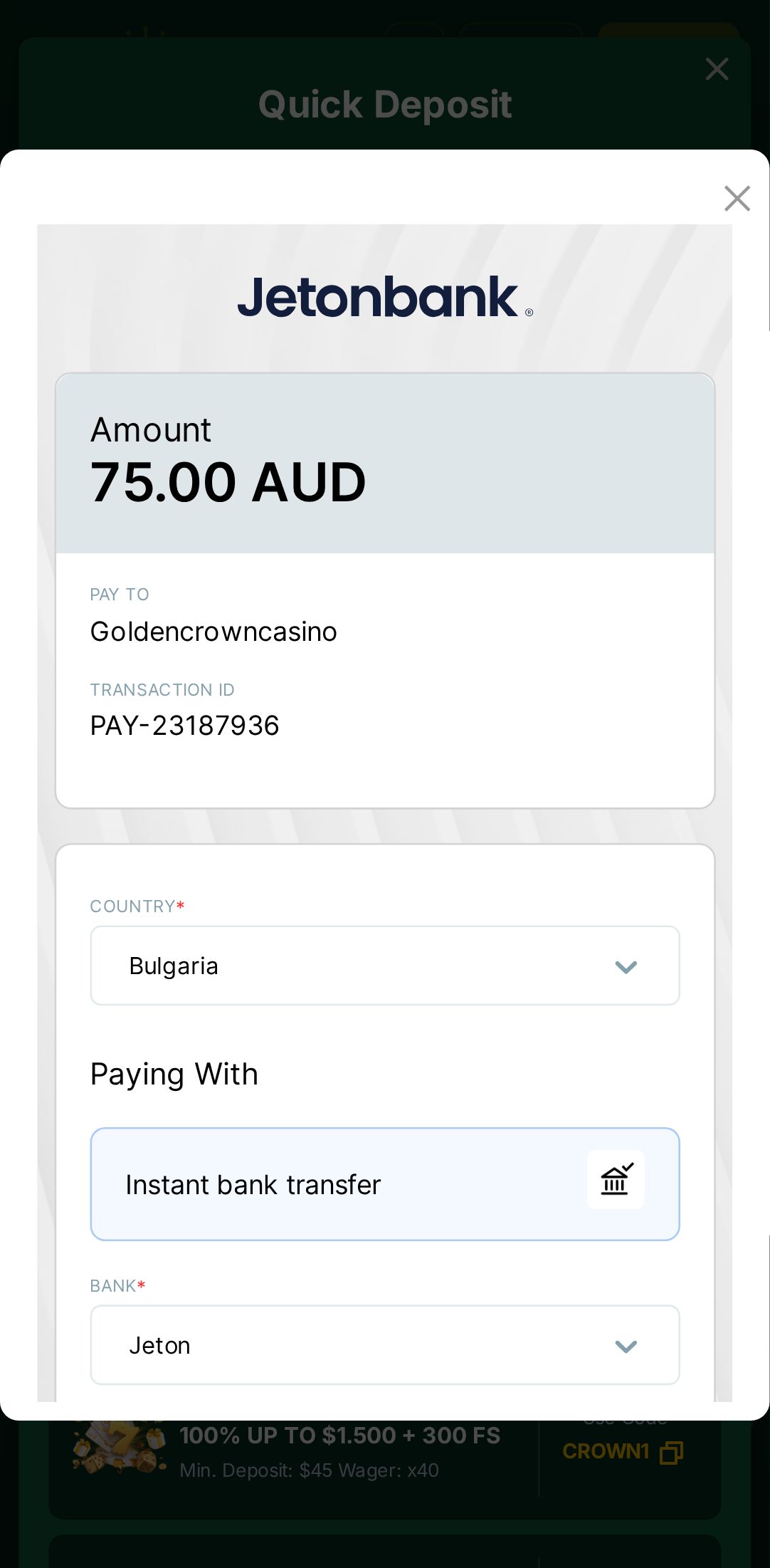Image resolution: width=770 pixels, height=1568 pixels.
Task: Expand the Bank dropdown showing Jeton
Action: (384, 1345)
